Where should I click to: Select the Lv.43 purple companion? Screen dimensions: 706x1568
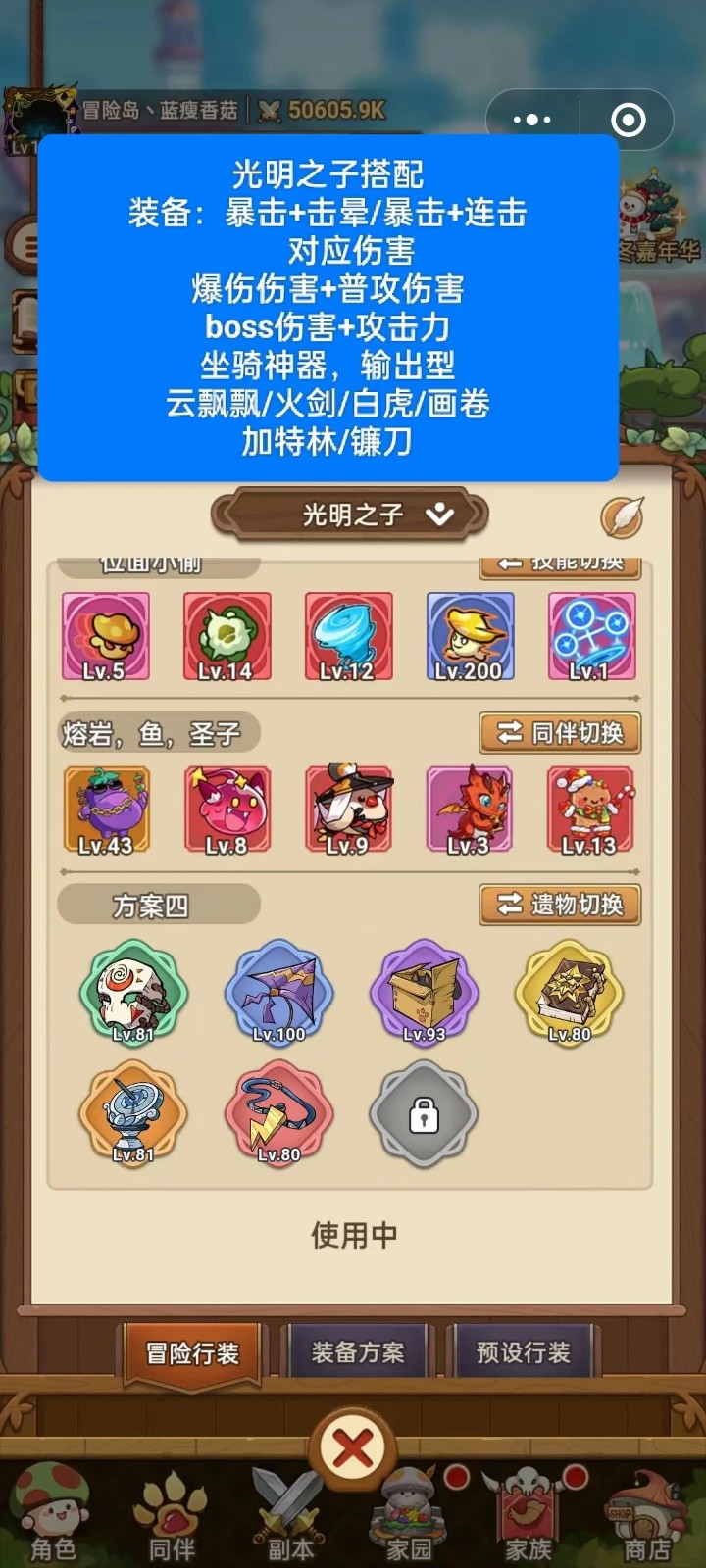[106, 810]
